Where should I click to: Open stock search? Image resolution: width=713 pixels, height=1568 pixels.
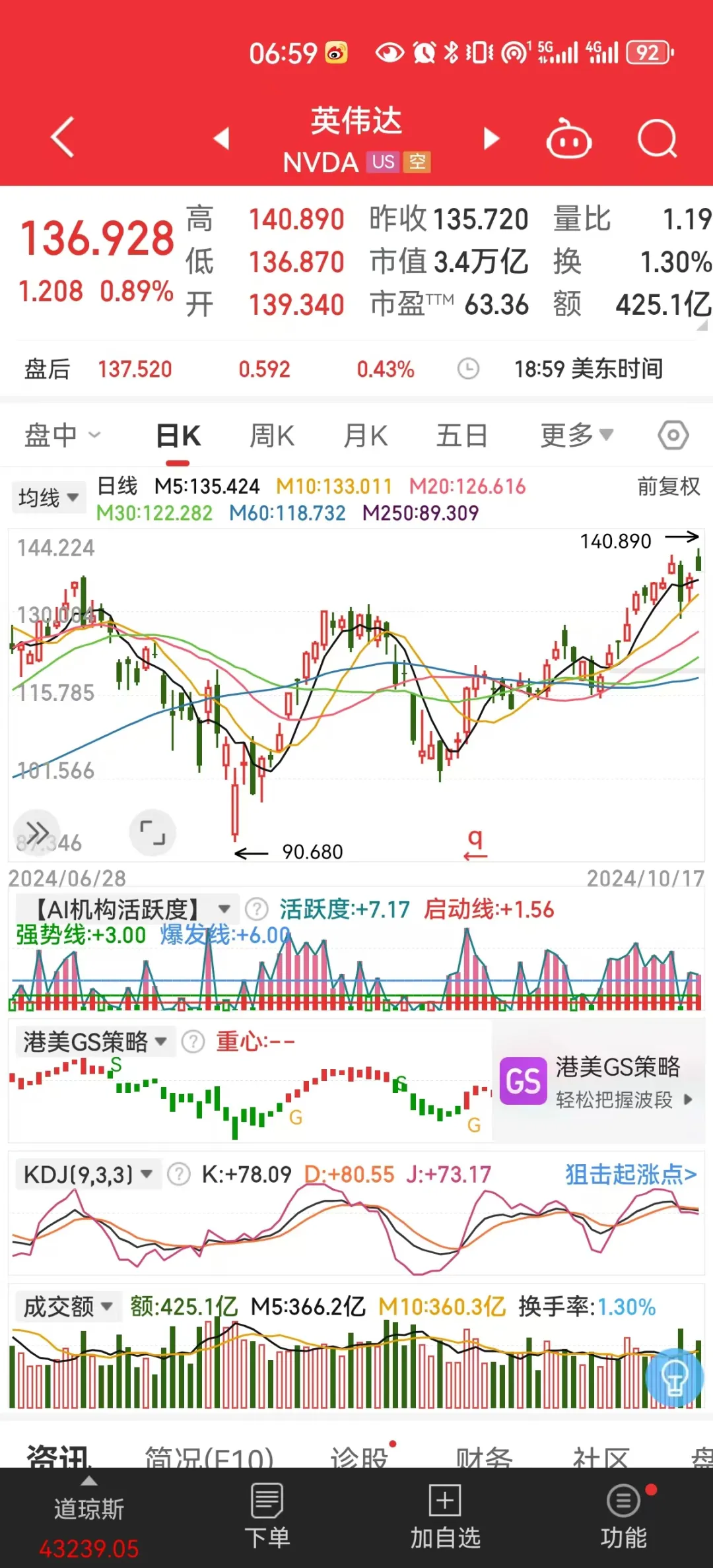coord(657,139)
